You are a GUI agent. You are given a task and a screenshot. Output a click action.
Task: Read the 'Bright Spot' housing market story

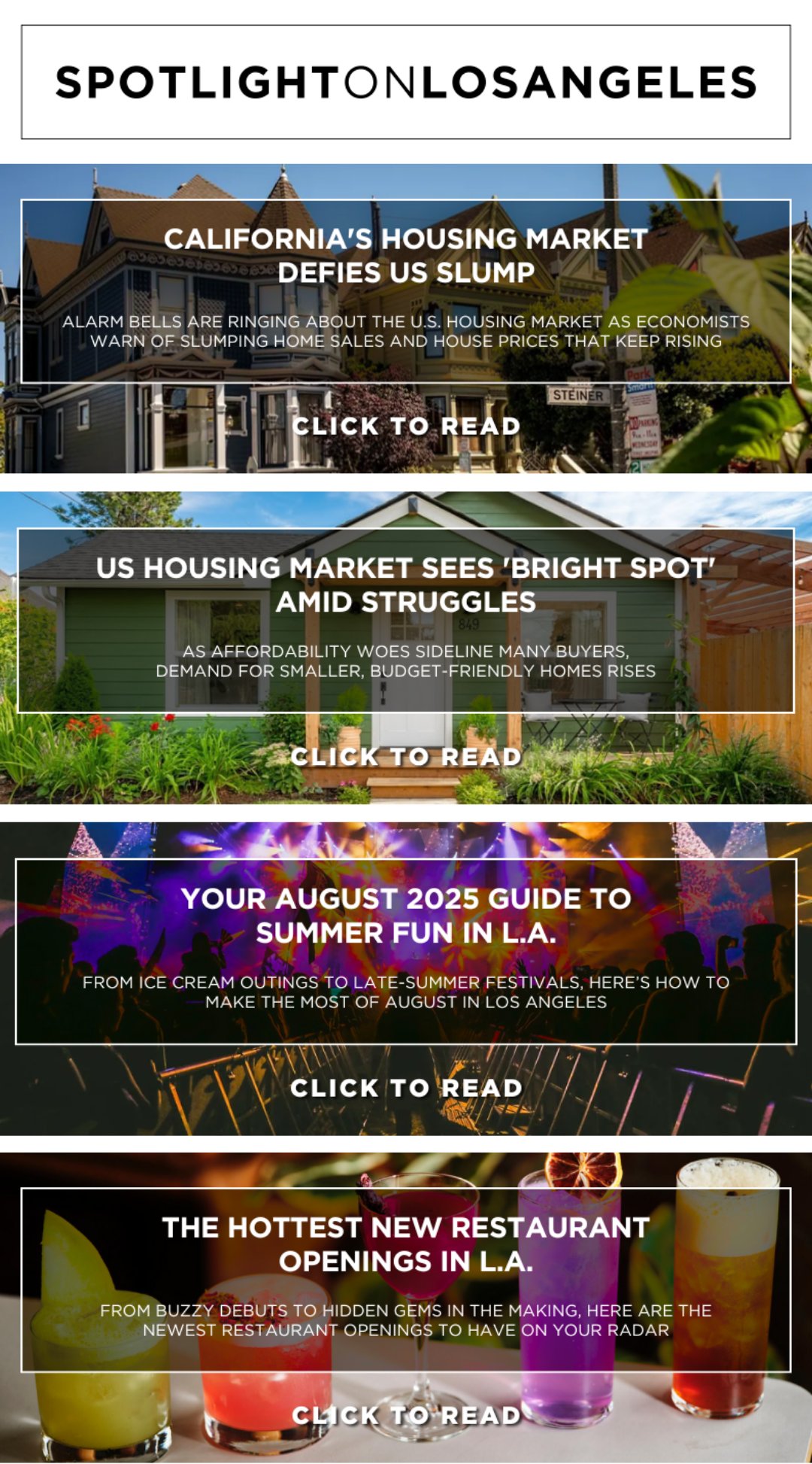(x=406, y=756)
